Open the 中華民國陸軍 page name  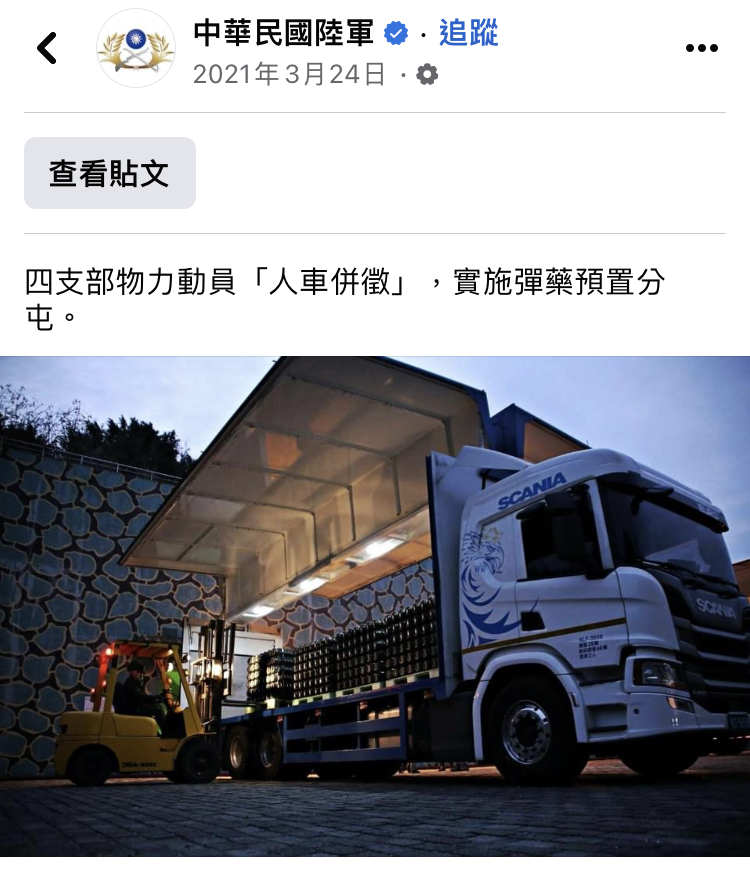click(x=283, y=34)
